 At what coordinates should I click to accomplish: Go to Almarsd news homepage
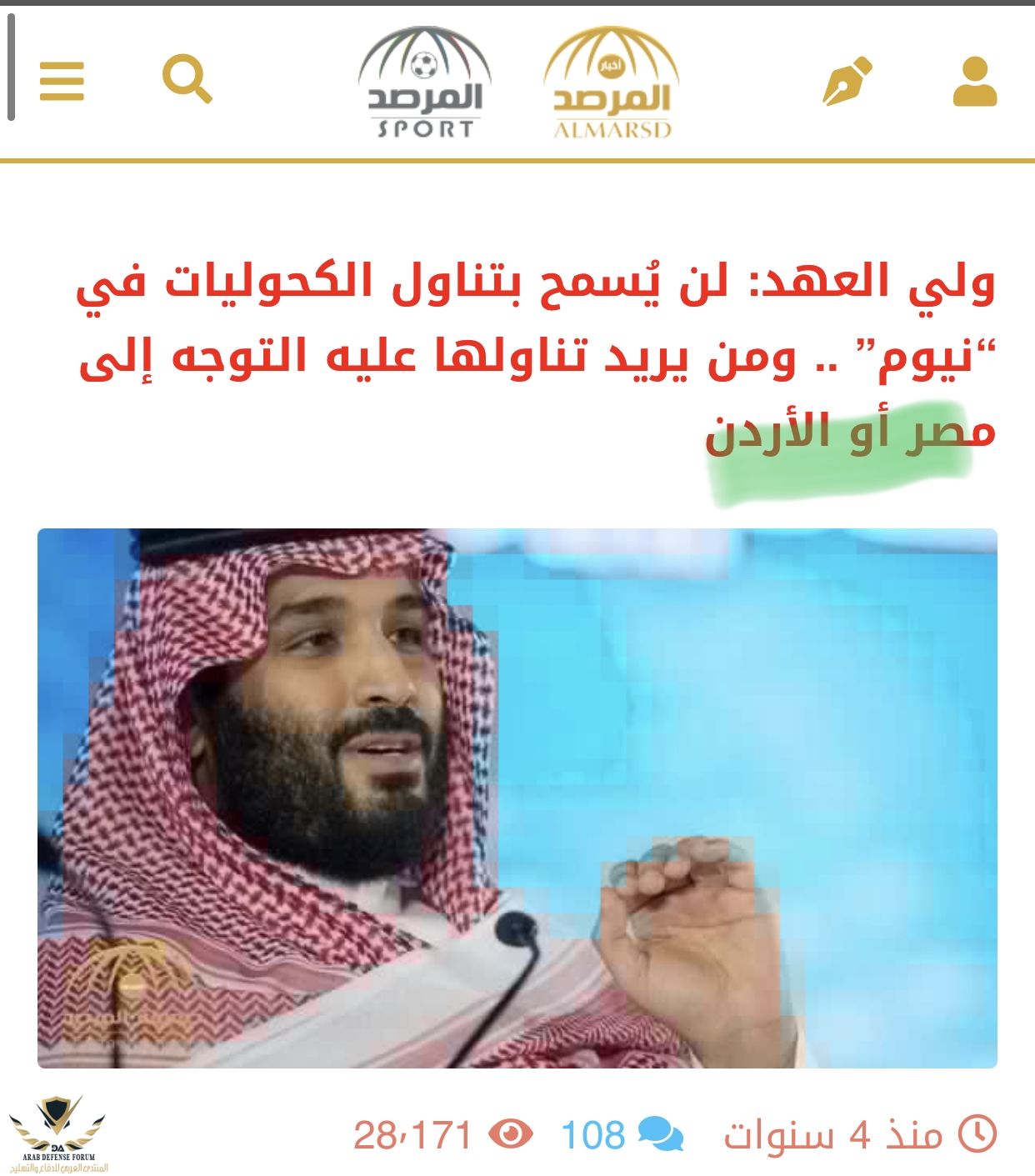tap(612, 83)
